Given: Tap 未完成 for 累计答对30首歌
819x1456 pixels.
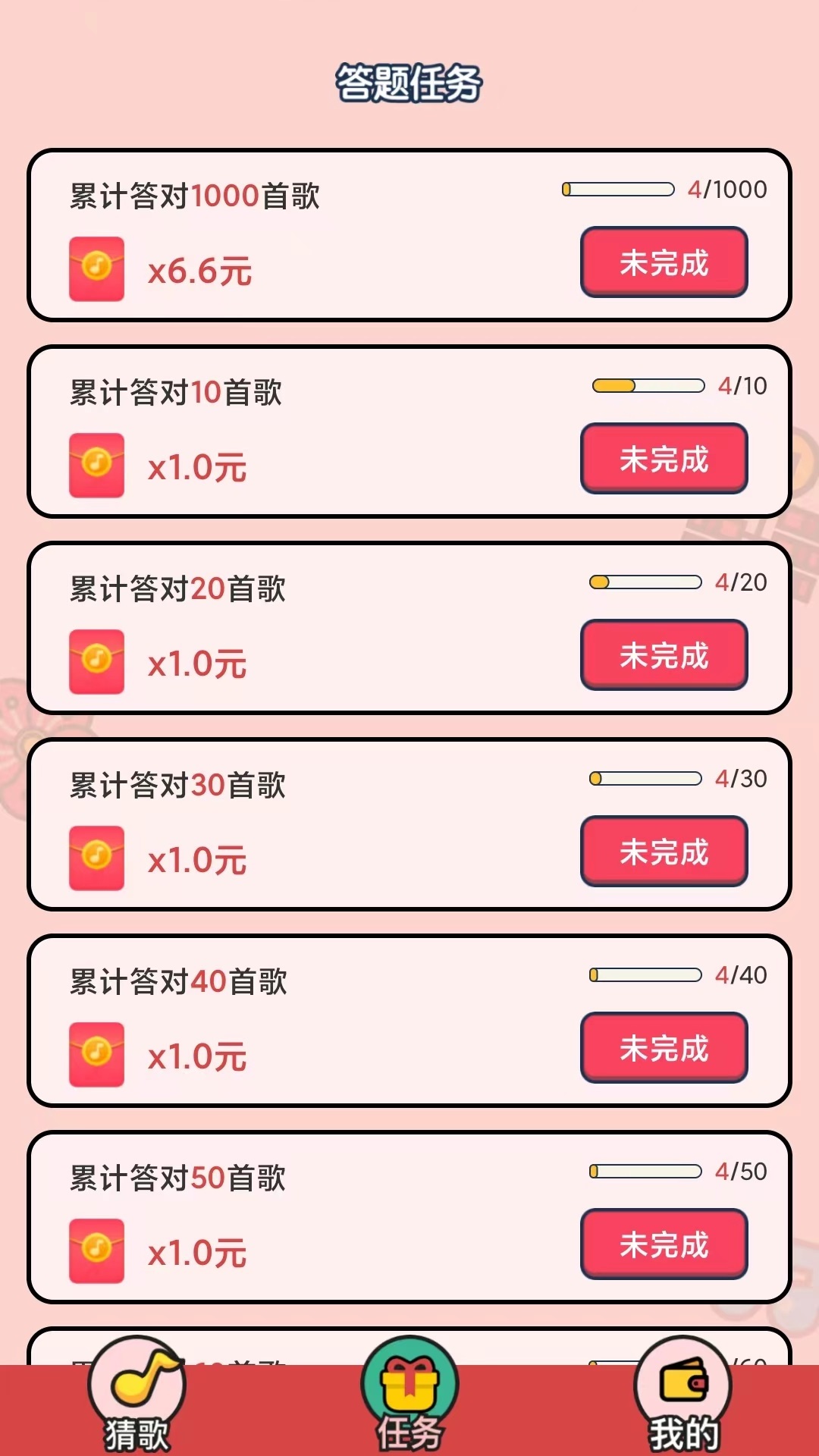Looking at the screenshot, I should (x=664, y=852).
